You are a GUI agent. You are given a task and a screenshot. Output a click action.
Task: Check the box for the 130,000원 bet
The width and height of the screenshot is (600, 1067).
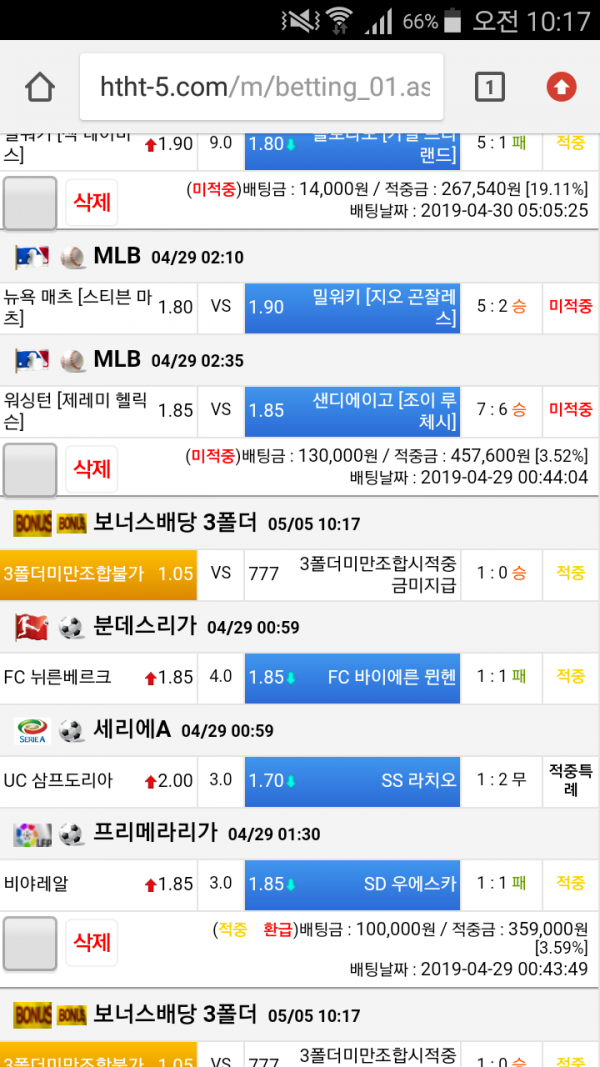pyautogui.click(x=30, y=470)
